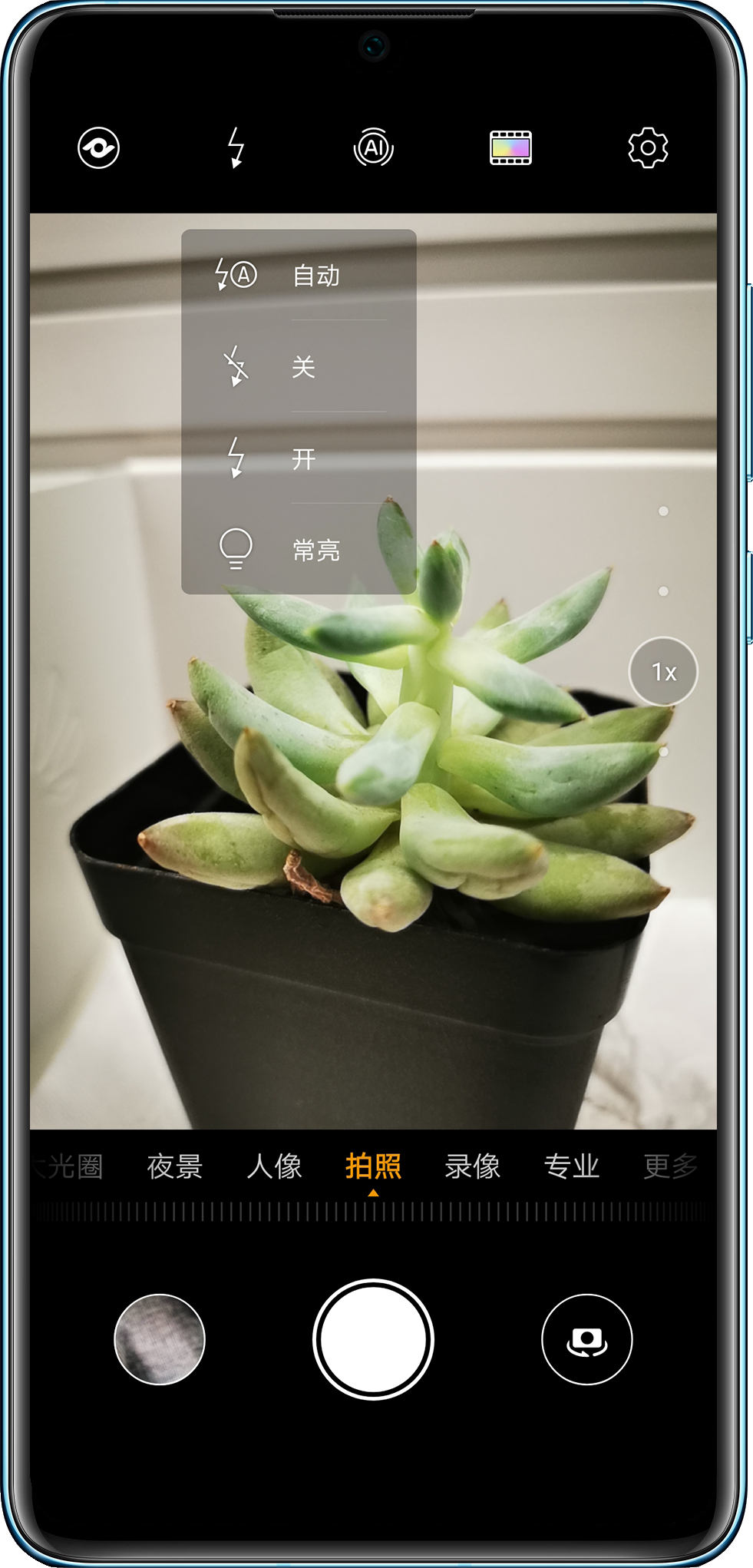Open 更多 more modes
Screen dimensions: 753x1568
click(x=670, y=1166)
